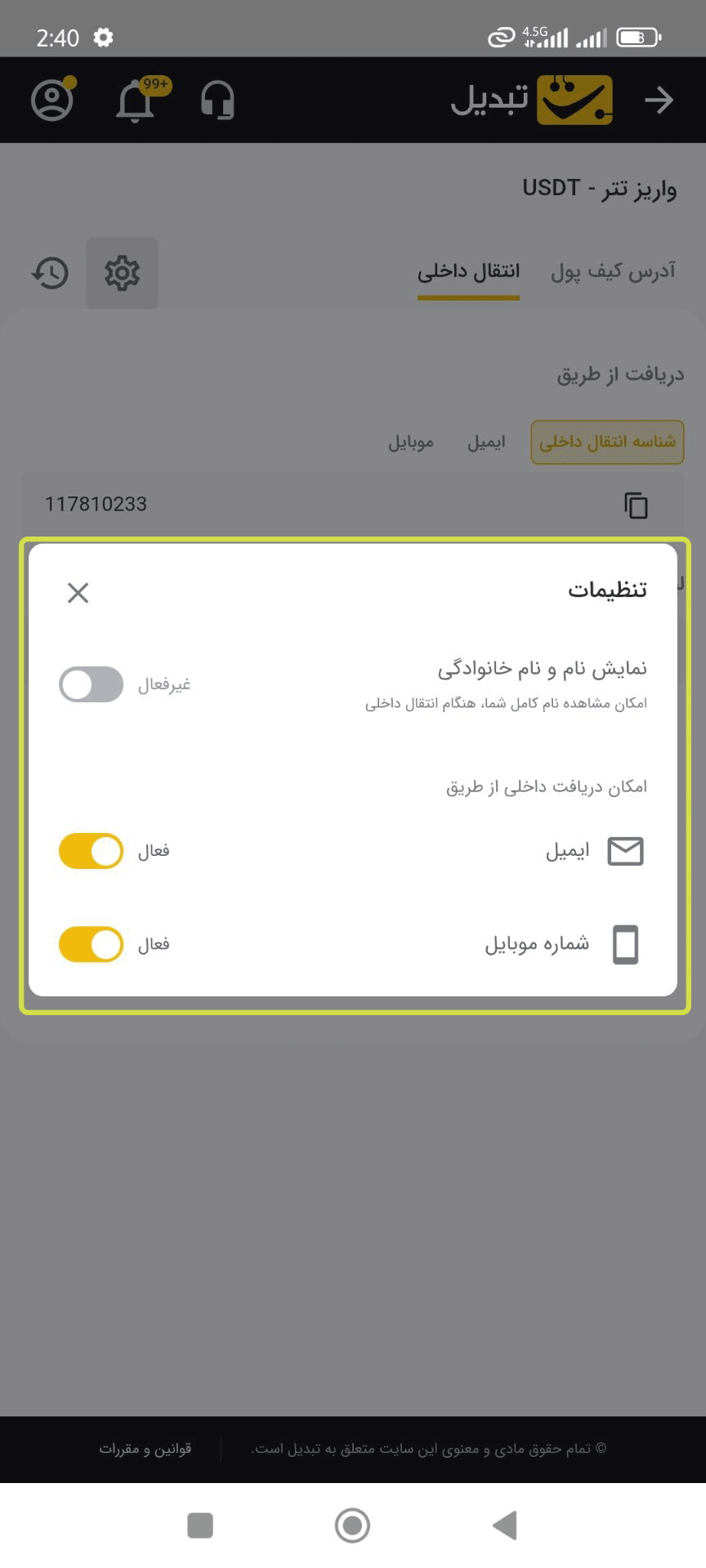Image resolution: width=706 pixels, height=1568 pixels.
Task: Open the transaction history clock icon
Action: [50, 273]
